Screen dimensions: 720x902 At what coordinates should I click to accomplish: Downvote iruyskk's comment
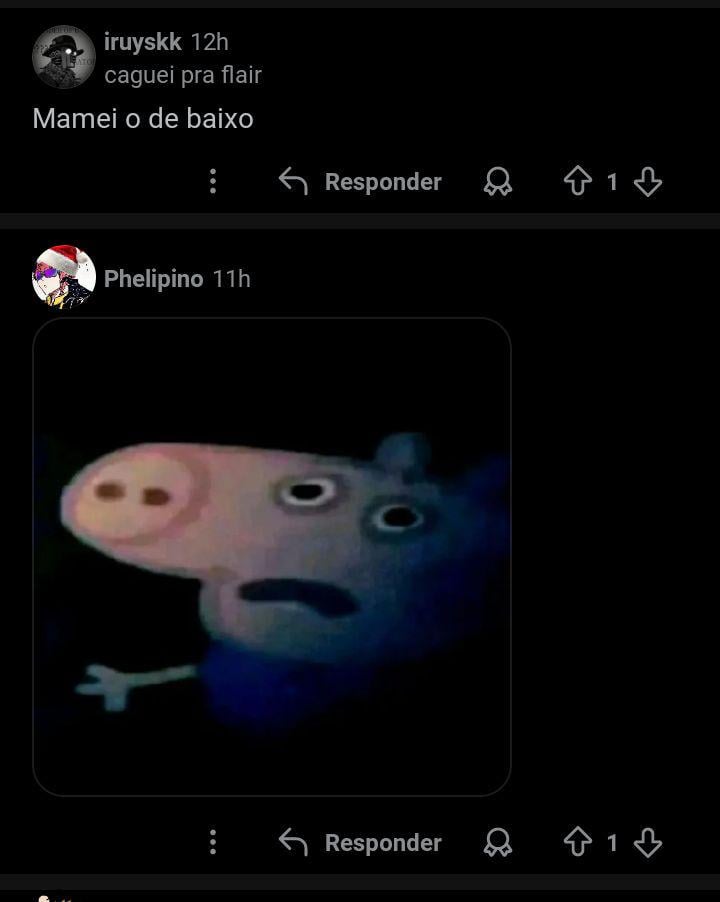pos(648,181)
